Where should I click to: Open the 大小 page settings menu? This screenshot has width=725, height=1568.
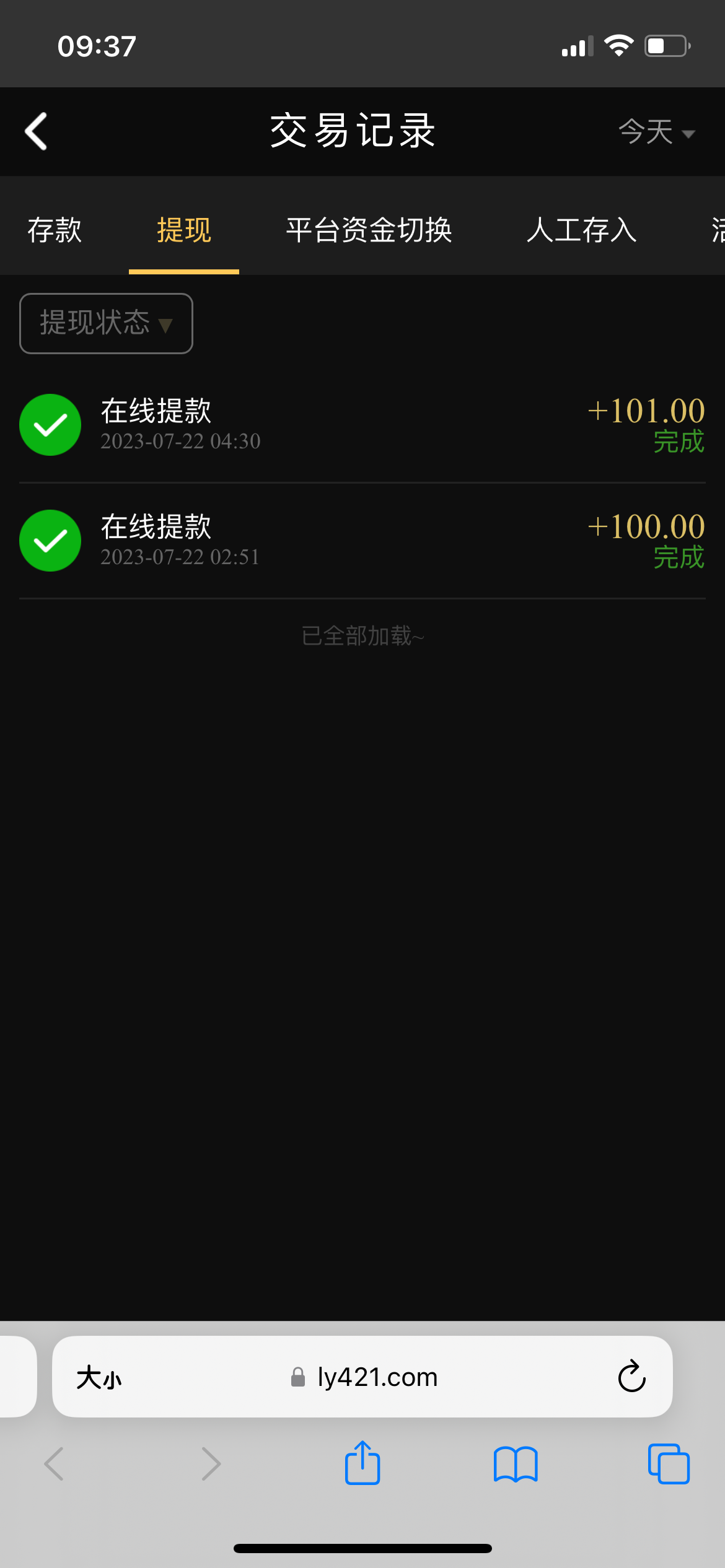click(x=99, y=1378)
